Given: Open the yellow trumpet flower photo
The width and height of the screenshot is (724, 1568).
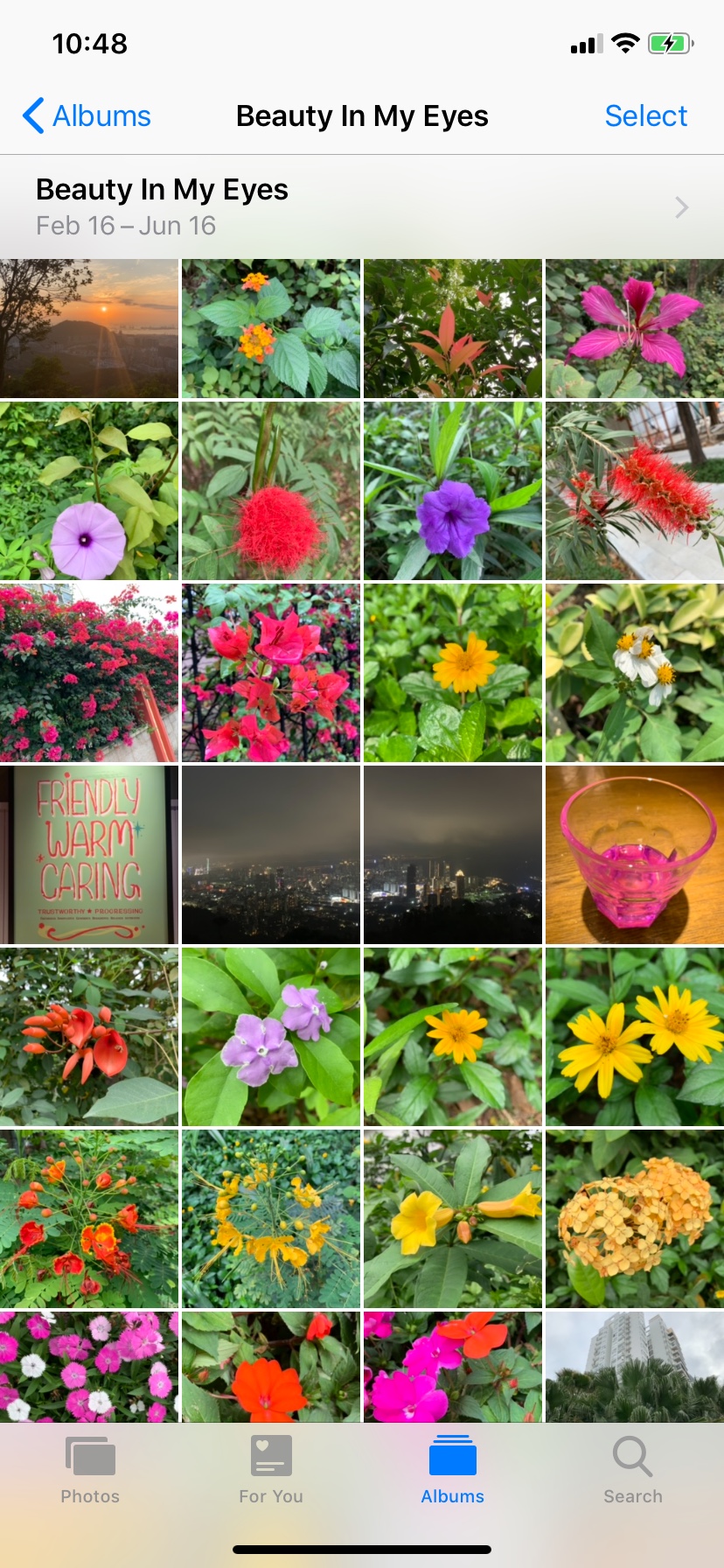Looking at the screenshot, I should click(x=452, y=1219).
